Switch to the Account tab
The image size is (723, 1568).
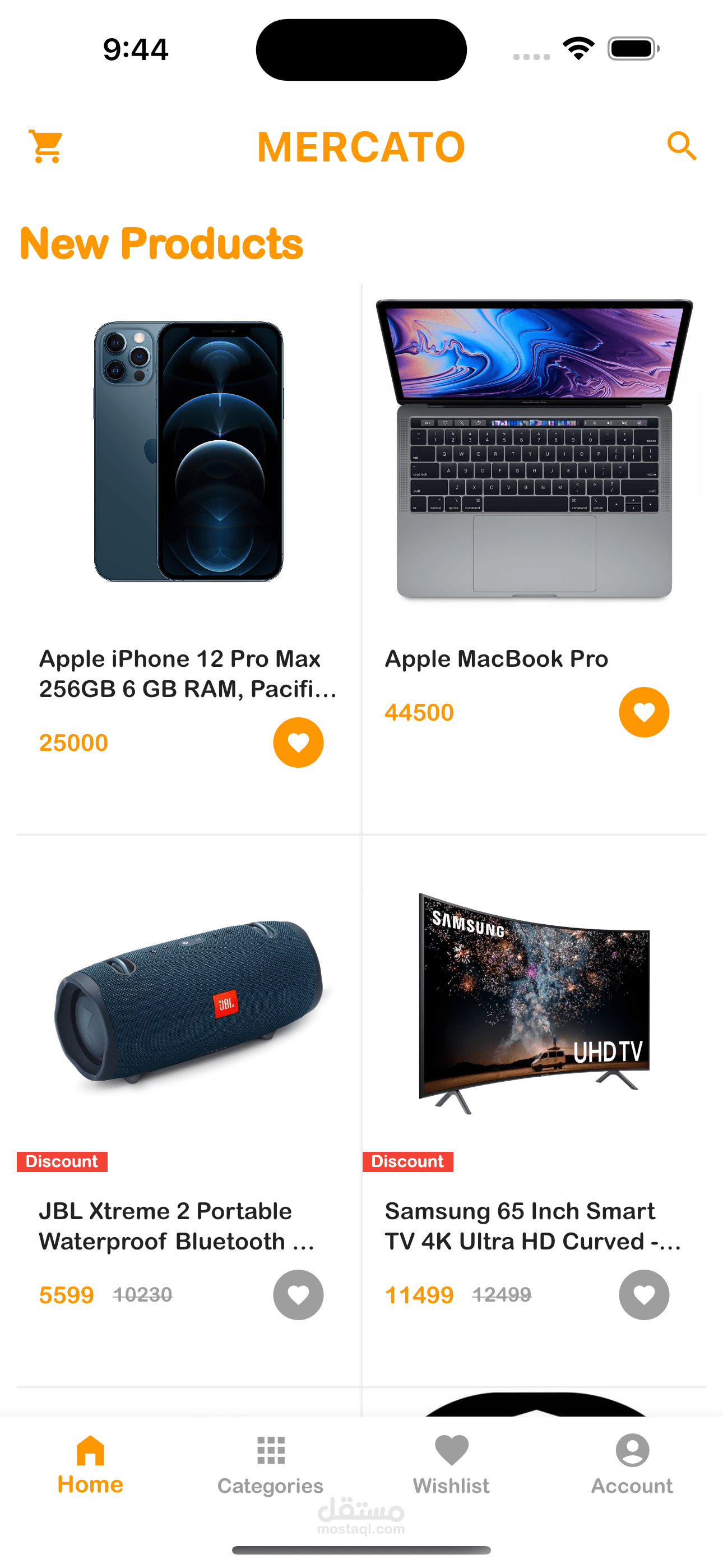pos(632,1464)
